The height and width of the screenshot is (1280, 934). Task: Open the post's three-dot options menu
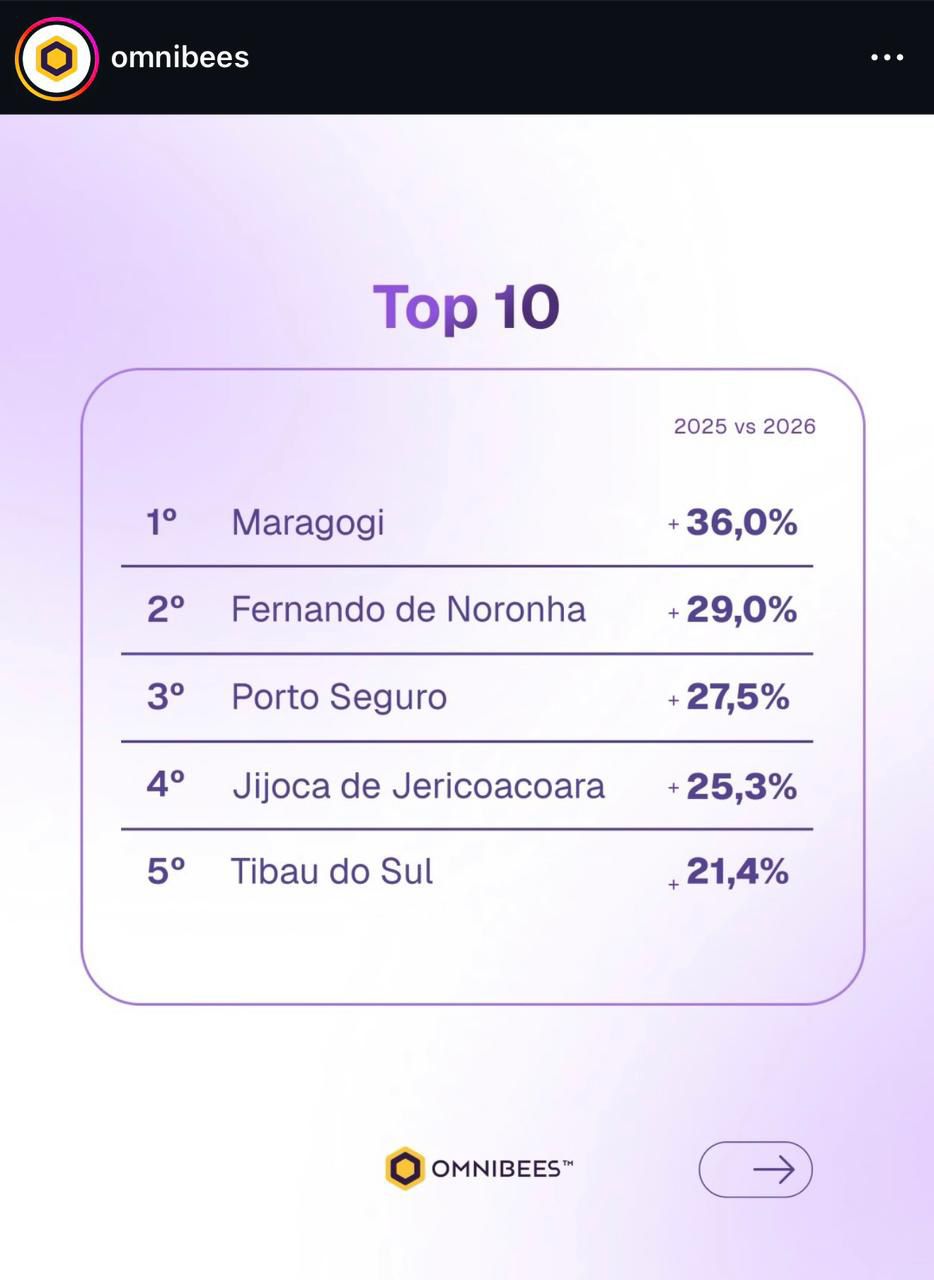pyautogui.click(x=886, y=58)
